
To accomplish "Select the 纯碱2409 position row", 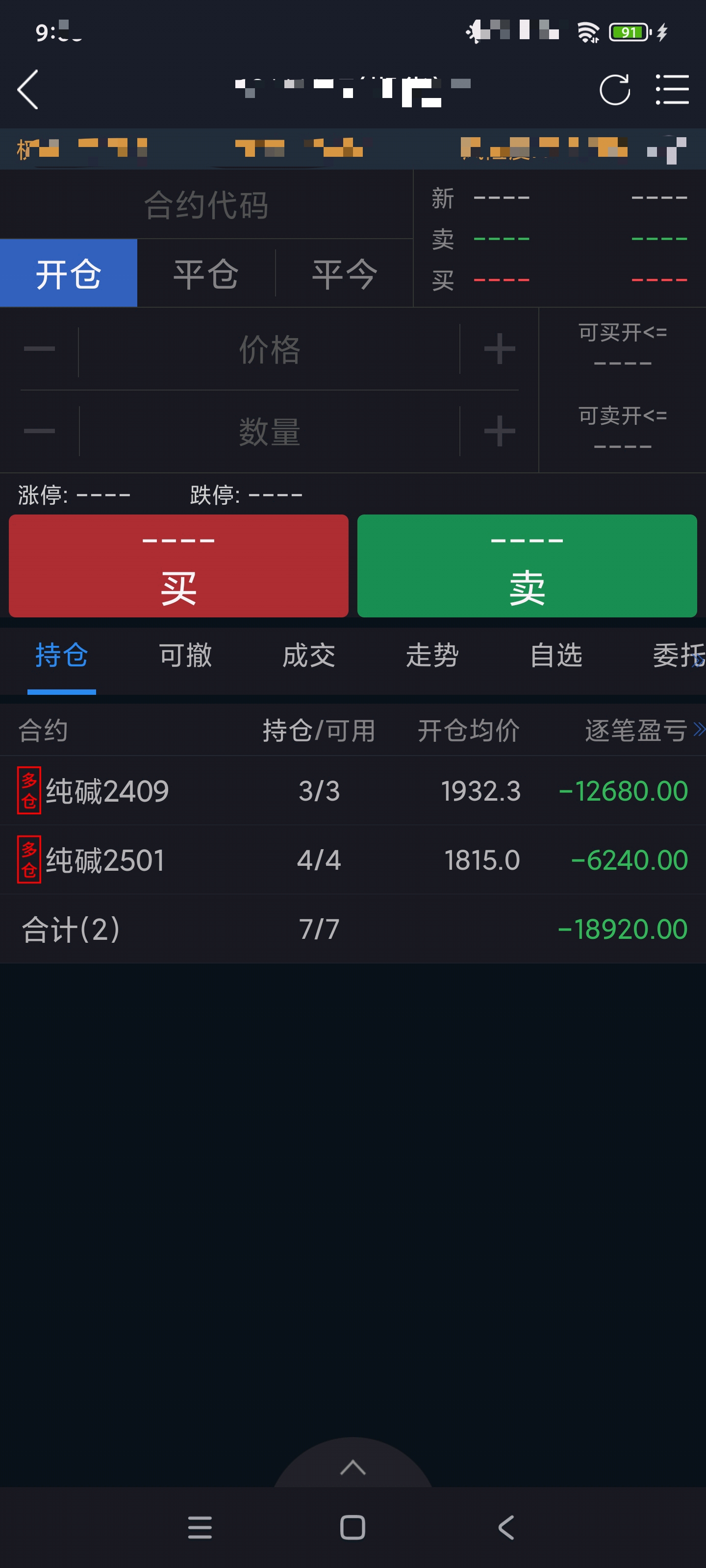I will pos(353,791).
